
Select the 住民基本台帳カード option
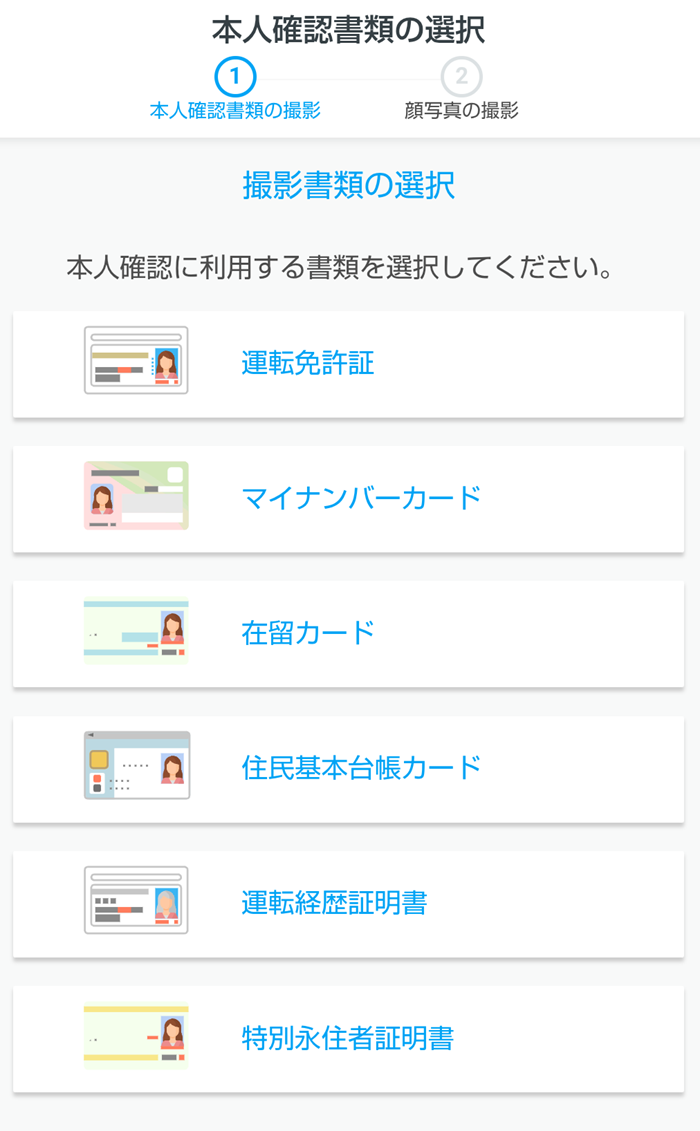pos(348,768)
